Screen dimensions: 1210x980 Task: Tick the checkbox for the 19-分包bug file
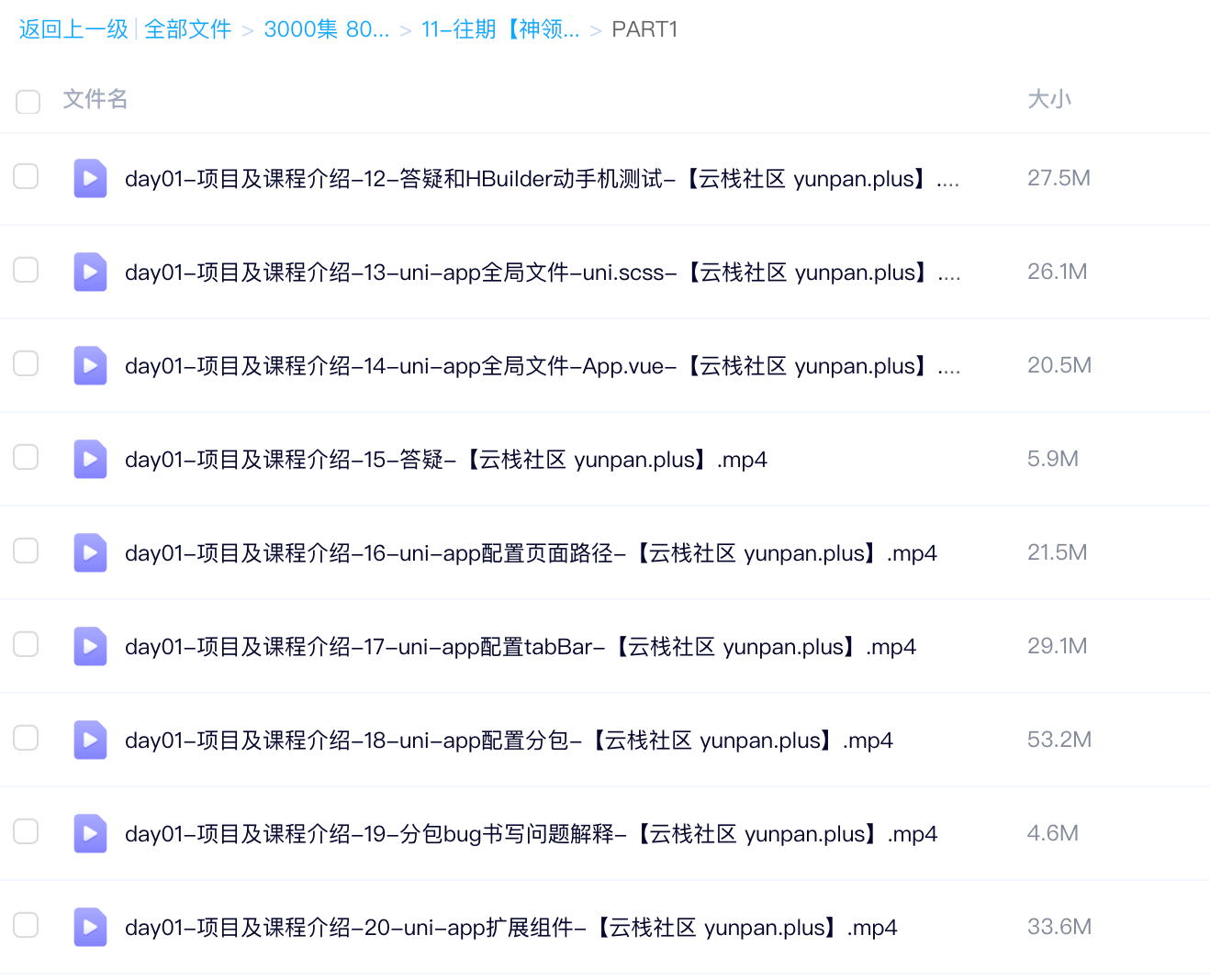(x=26, y=831)
